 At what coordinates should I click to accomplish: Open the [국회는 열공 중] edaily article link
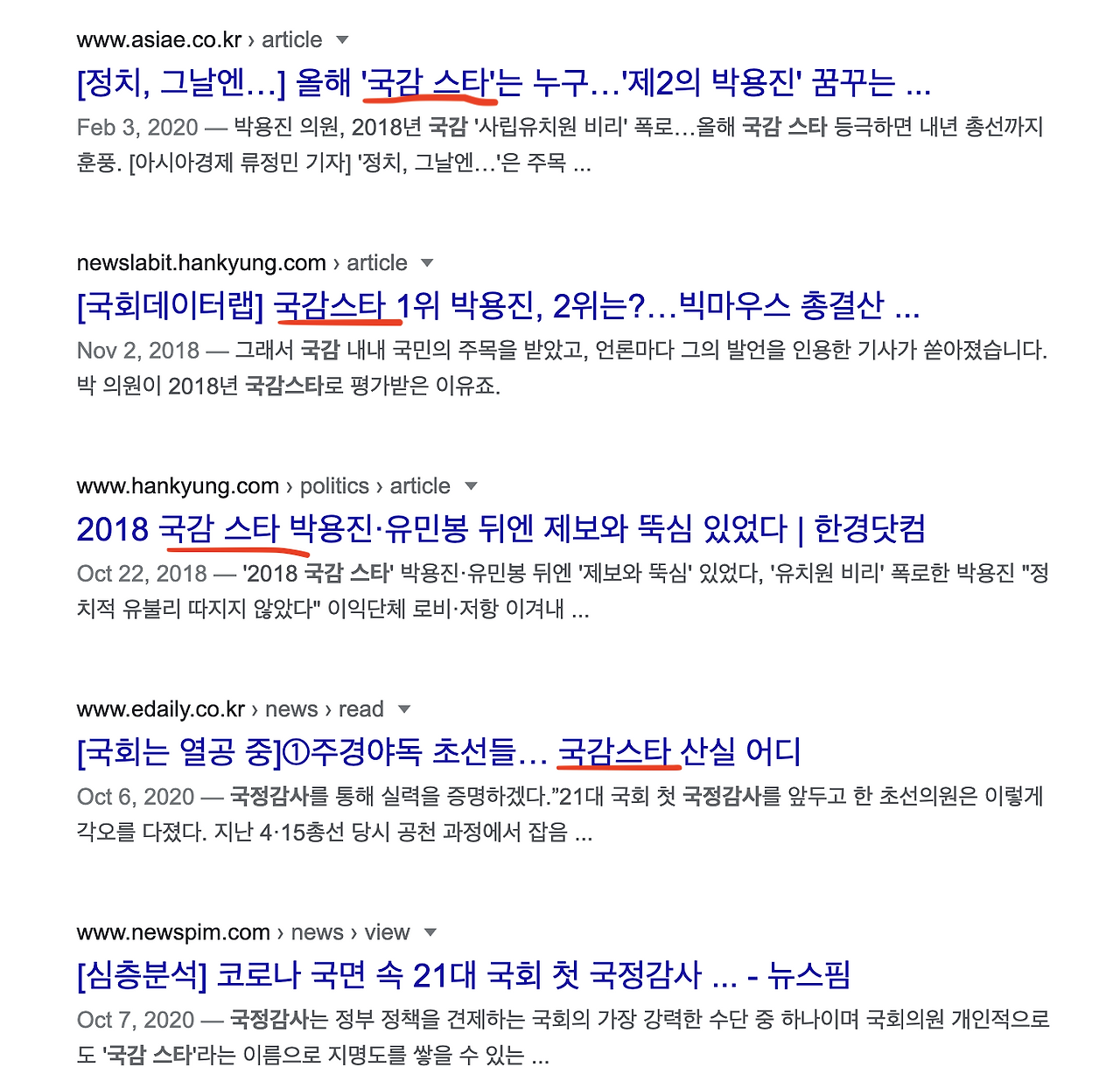coord(439,752)
